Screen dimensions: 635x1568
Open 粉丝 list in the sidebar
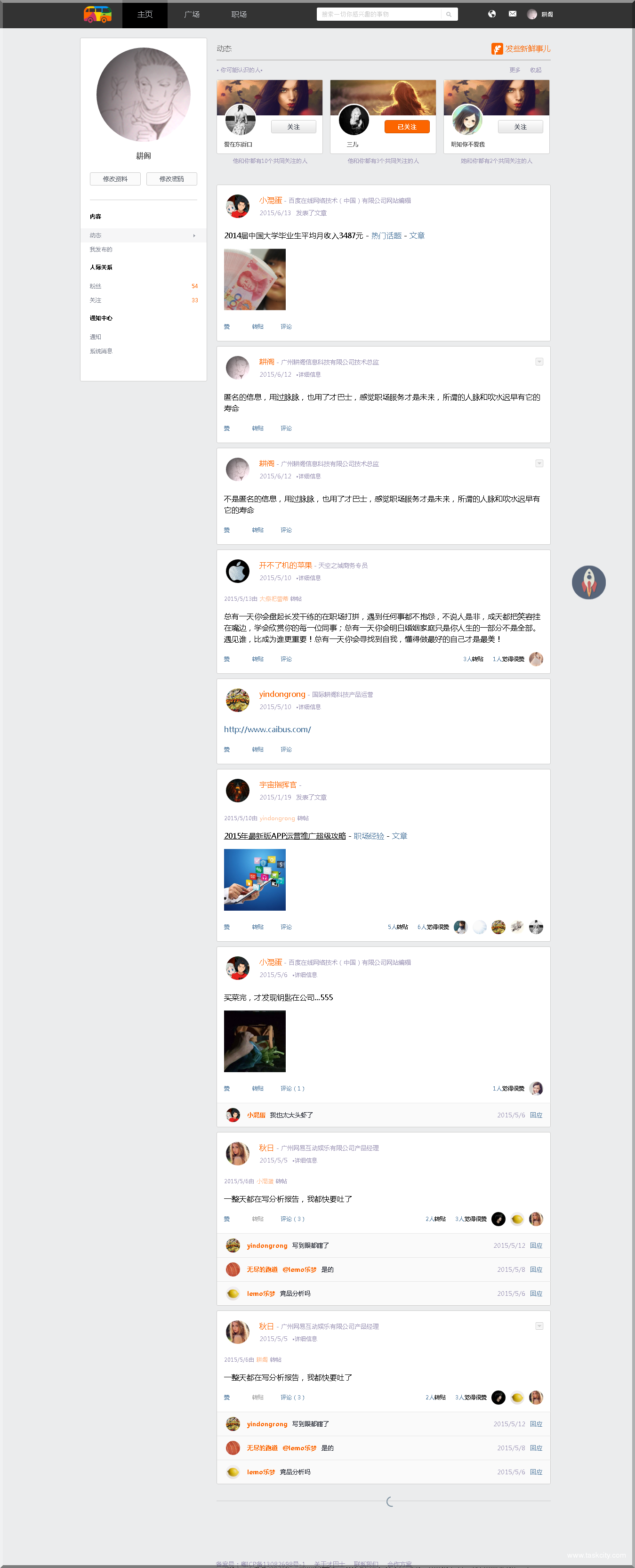point(96,286)
